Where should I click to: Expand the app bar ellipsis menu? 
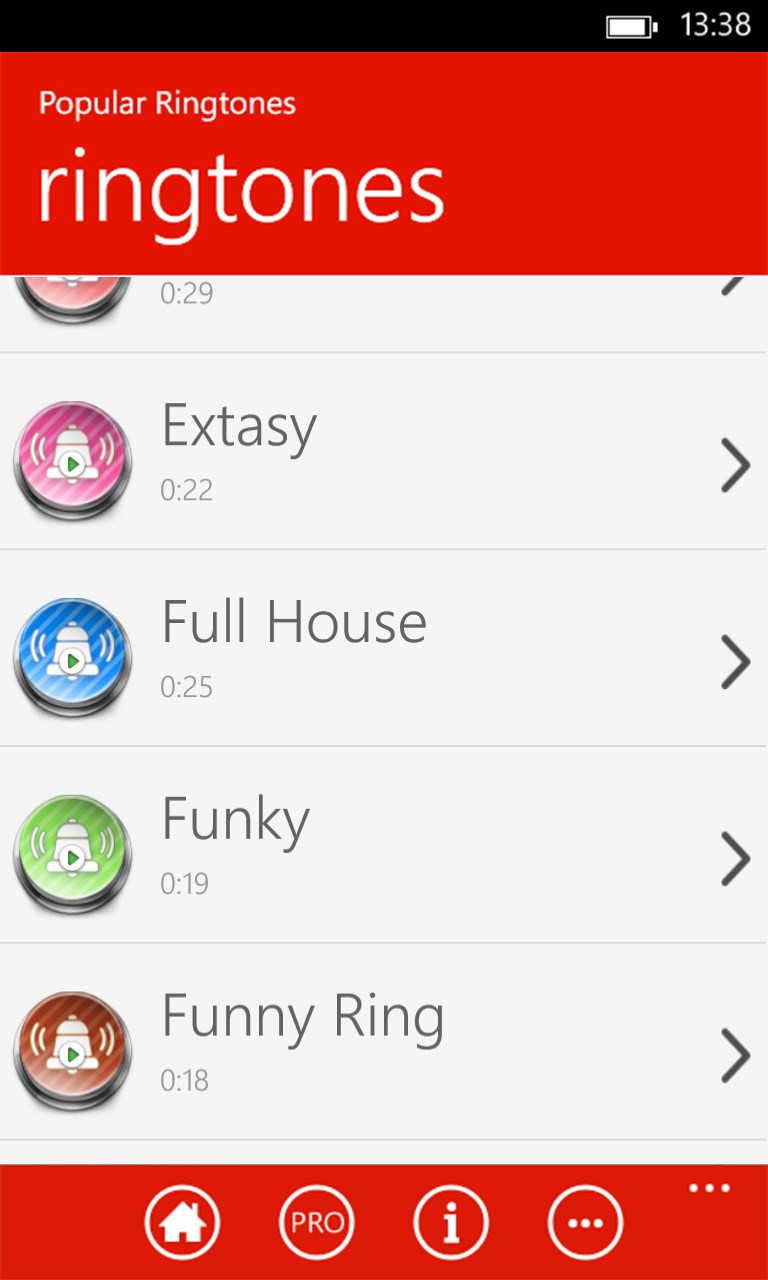[x=709, y=1188]
